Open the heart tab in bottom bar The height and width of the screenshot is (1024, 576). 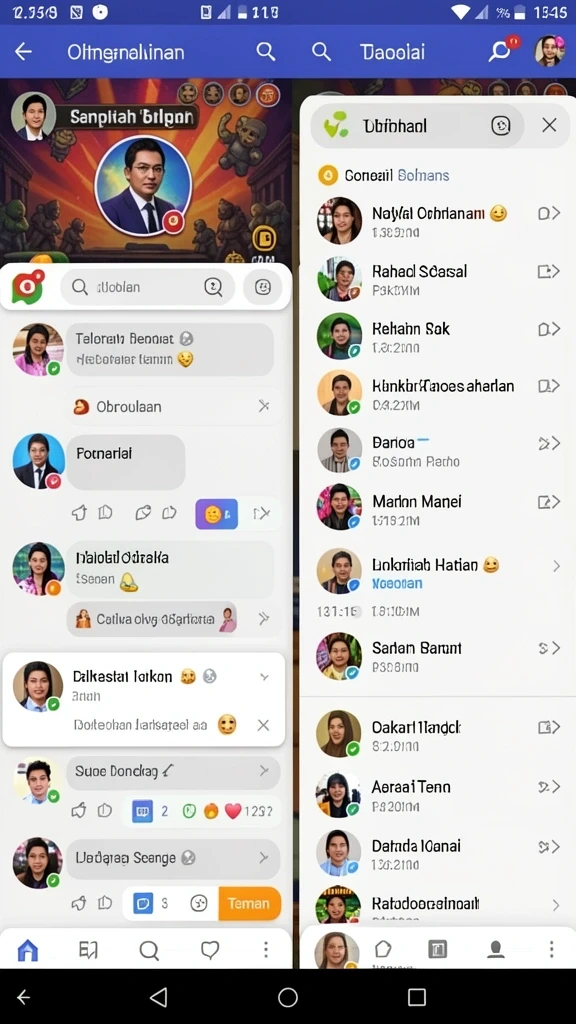pos(210,950)
